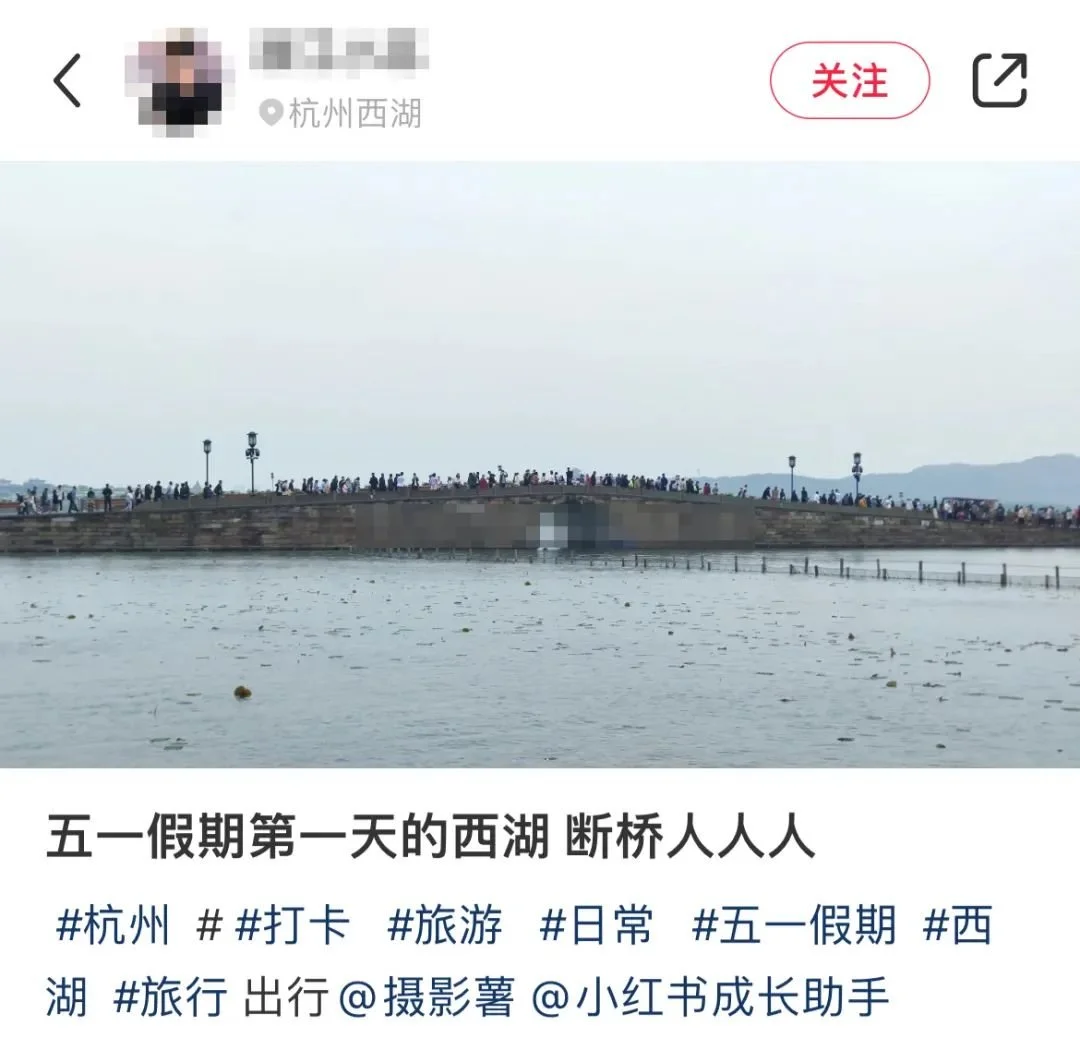Open the 杭州西湖 location tag
The height and width of the screenshot is (1050, 1080).
pyautogui.click(x=342, y=113)
